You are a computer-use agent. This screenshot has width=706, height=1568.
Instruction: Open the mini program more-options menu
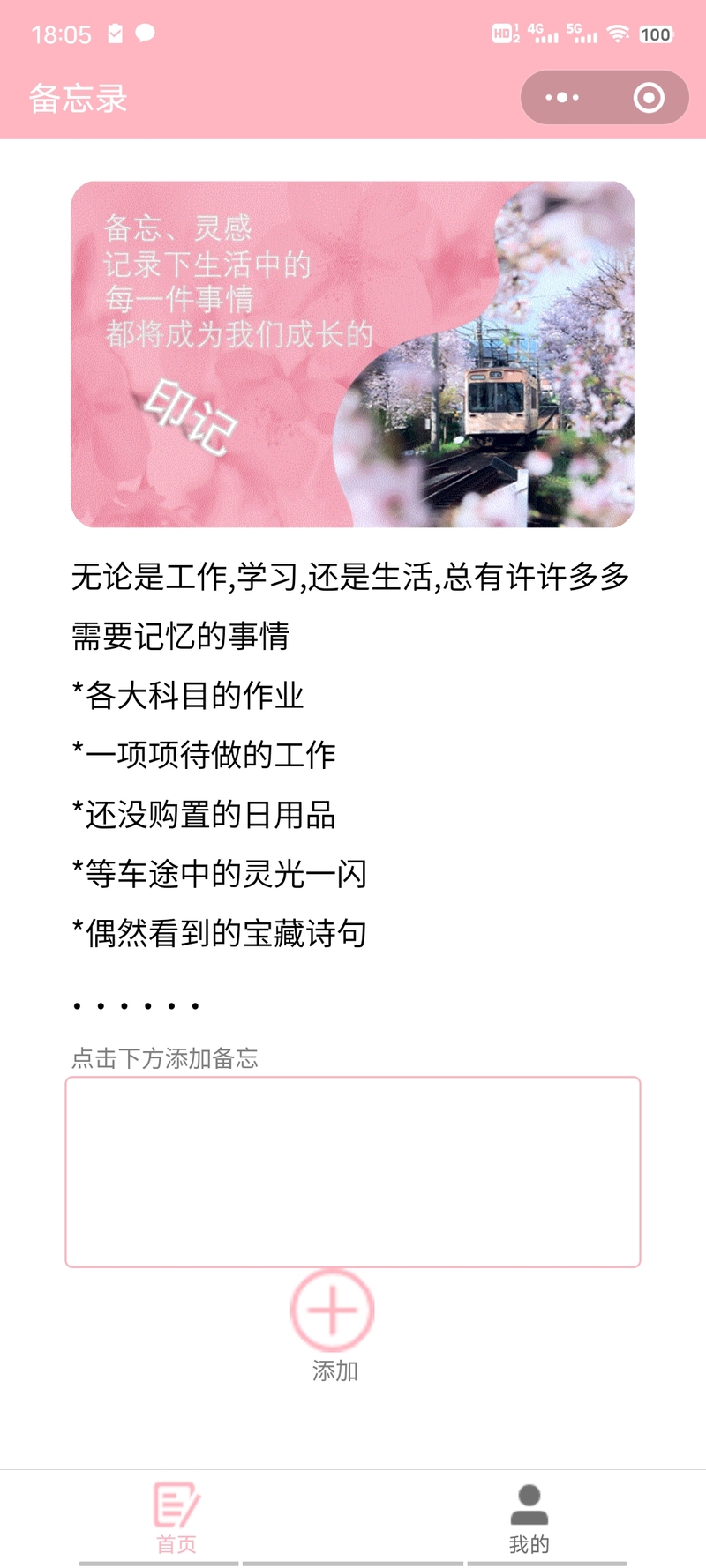point(562,98)
